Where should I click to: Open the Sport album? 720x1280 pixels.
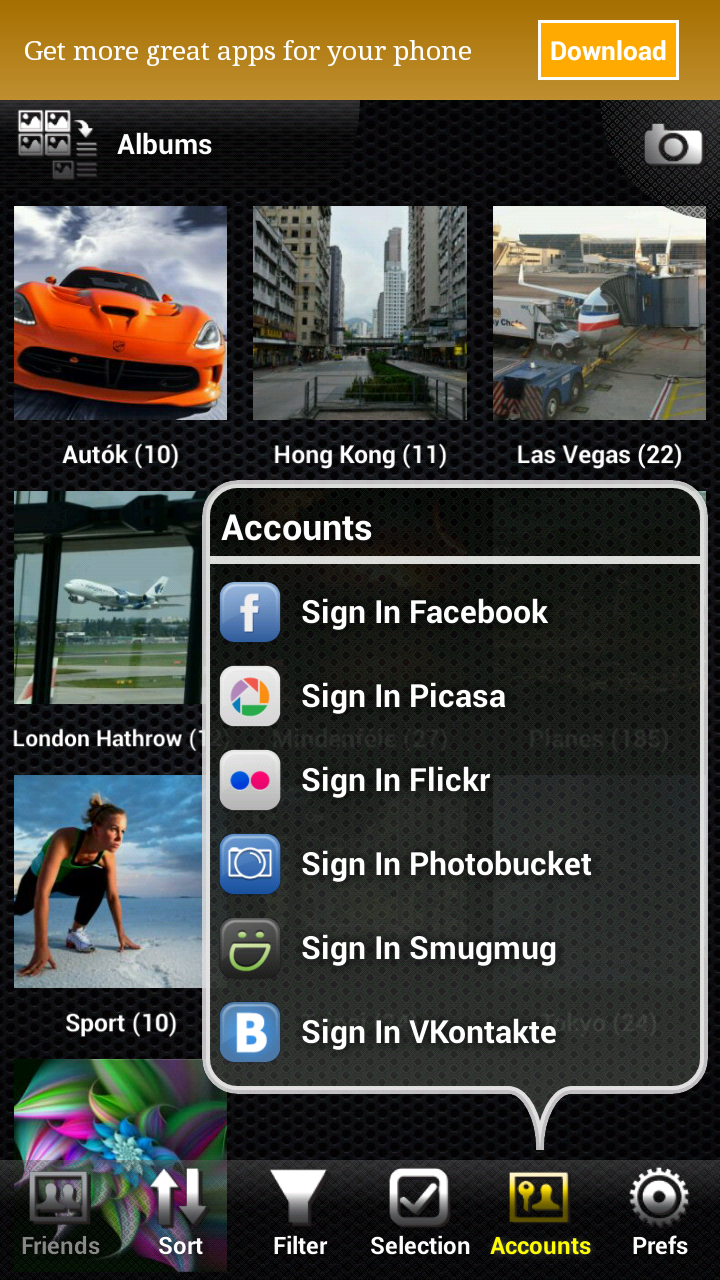pos(120,881)
